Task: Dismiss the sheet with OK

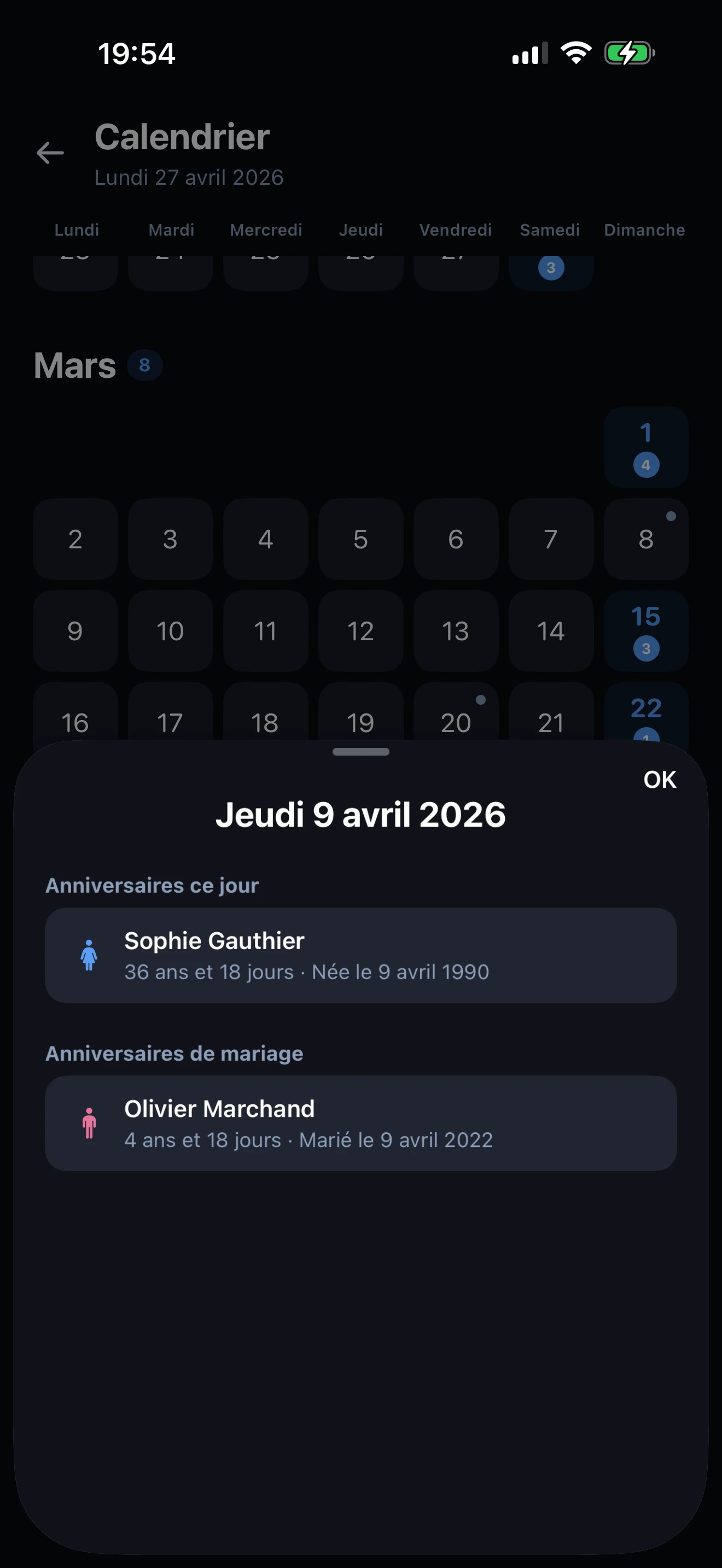Action: (x=659, y=780)
